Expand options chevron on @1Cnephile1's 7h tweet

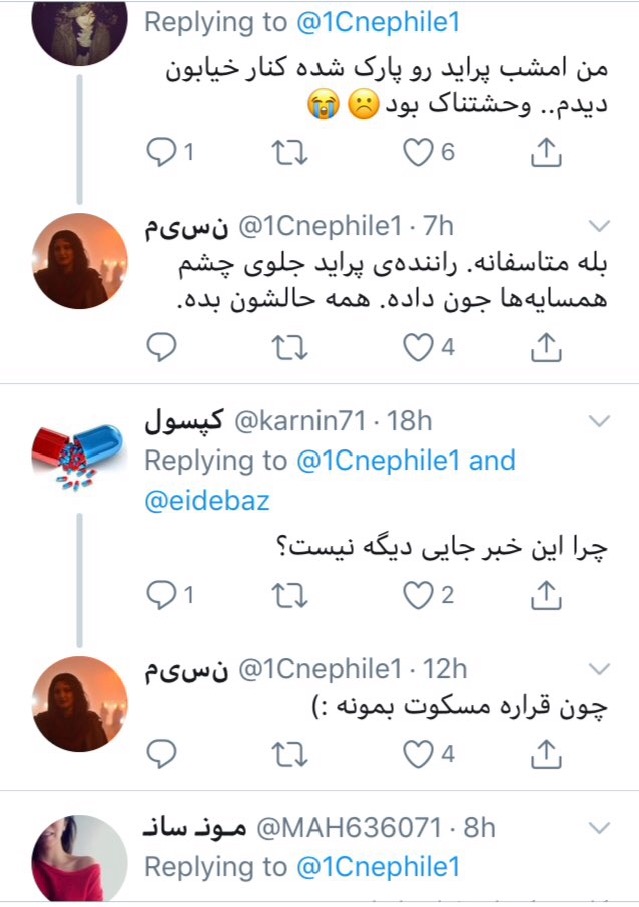(599, 226)
